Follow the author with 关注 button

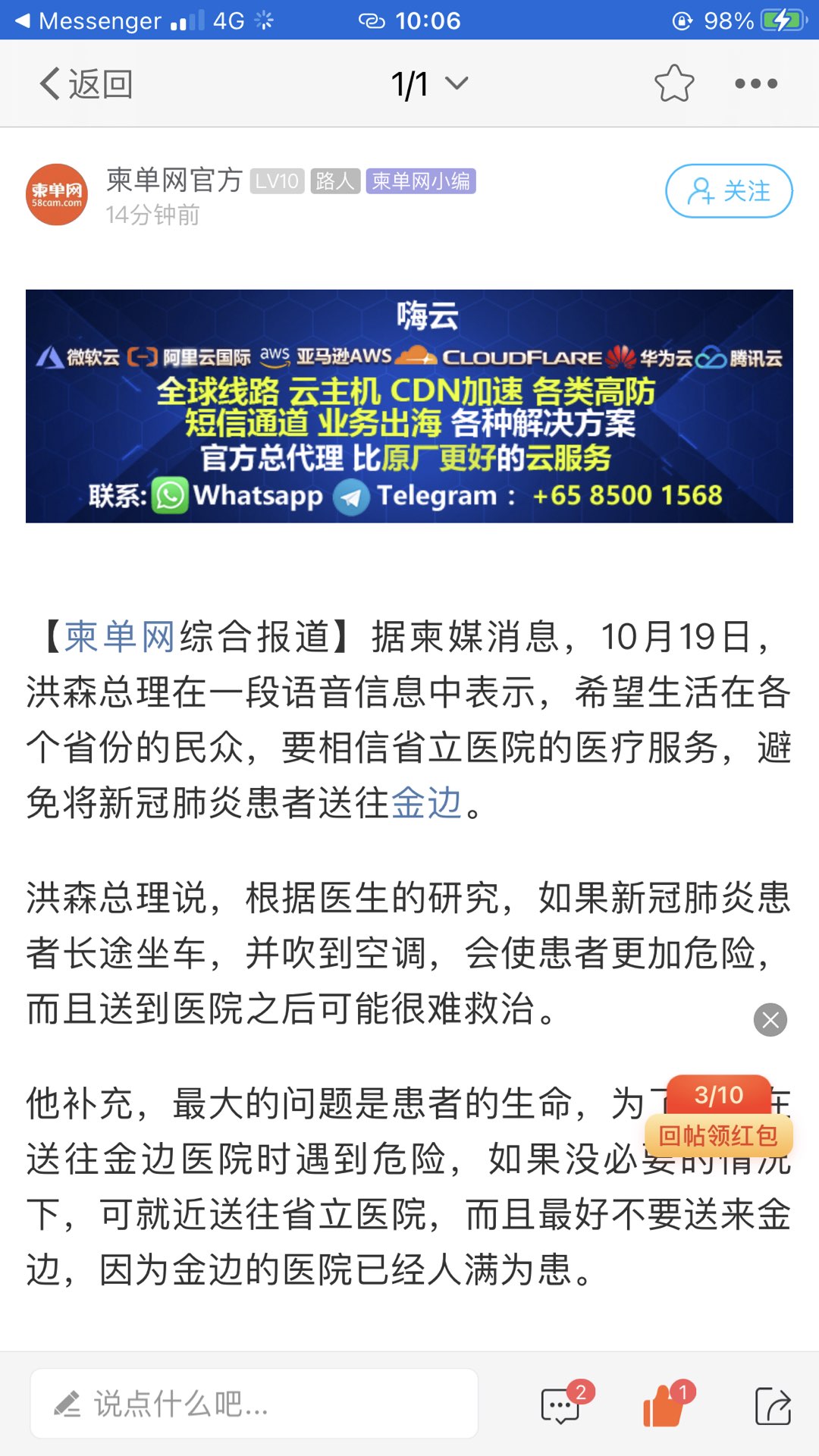(728, 191)
